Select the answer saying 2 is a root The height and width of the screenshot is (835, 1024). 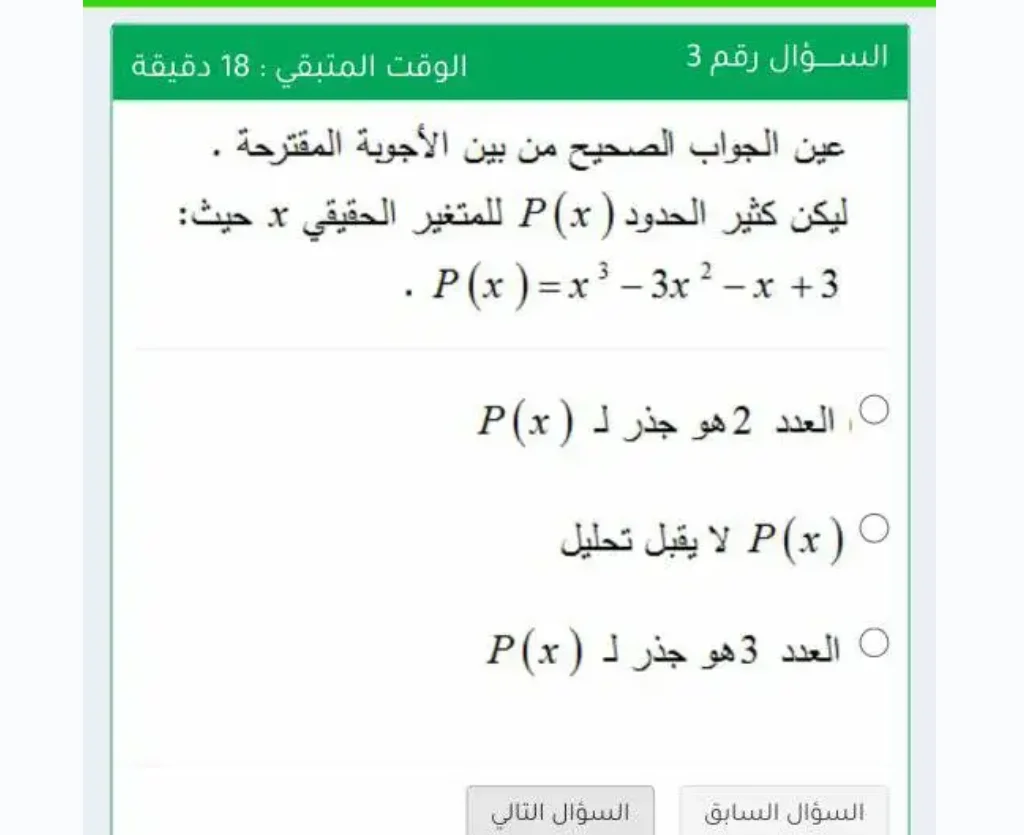[x=874, y=410]
